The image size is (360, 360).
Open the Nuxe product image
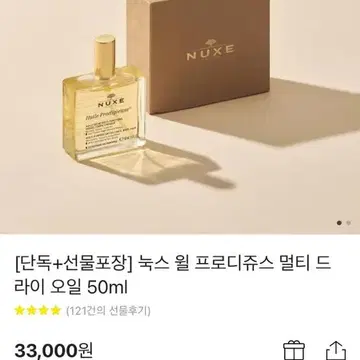[180, 117]
